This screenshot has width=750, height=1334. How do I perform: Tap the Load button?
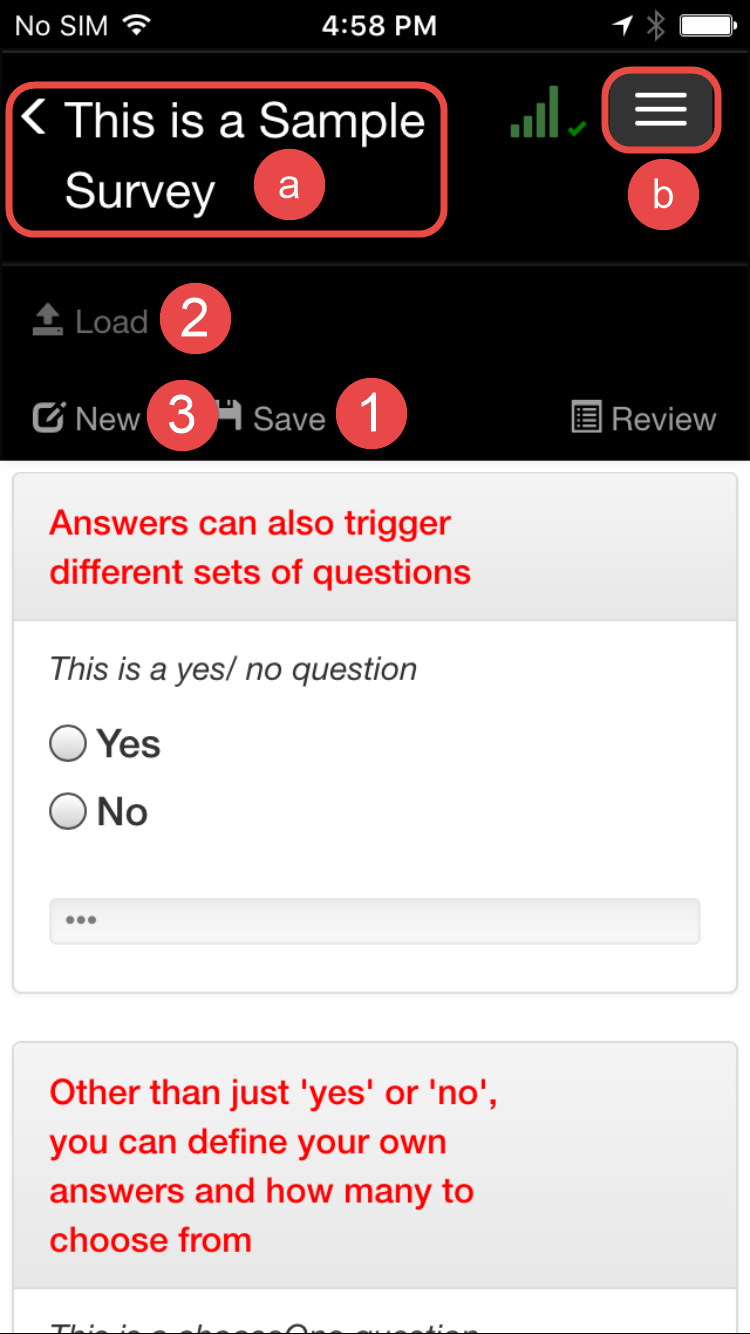pyautogui.click(x=90, y=321)
